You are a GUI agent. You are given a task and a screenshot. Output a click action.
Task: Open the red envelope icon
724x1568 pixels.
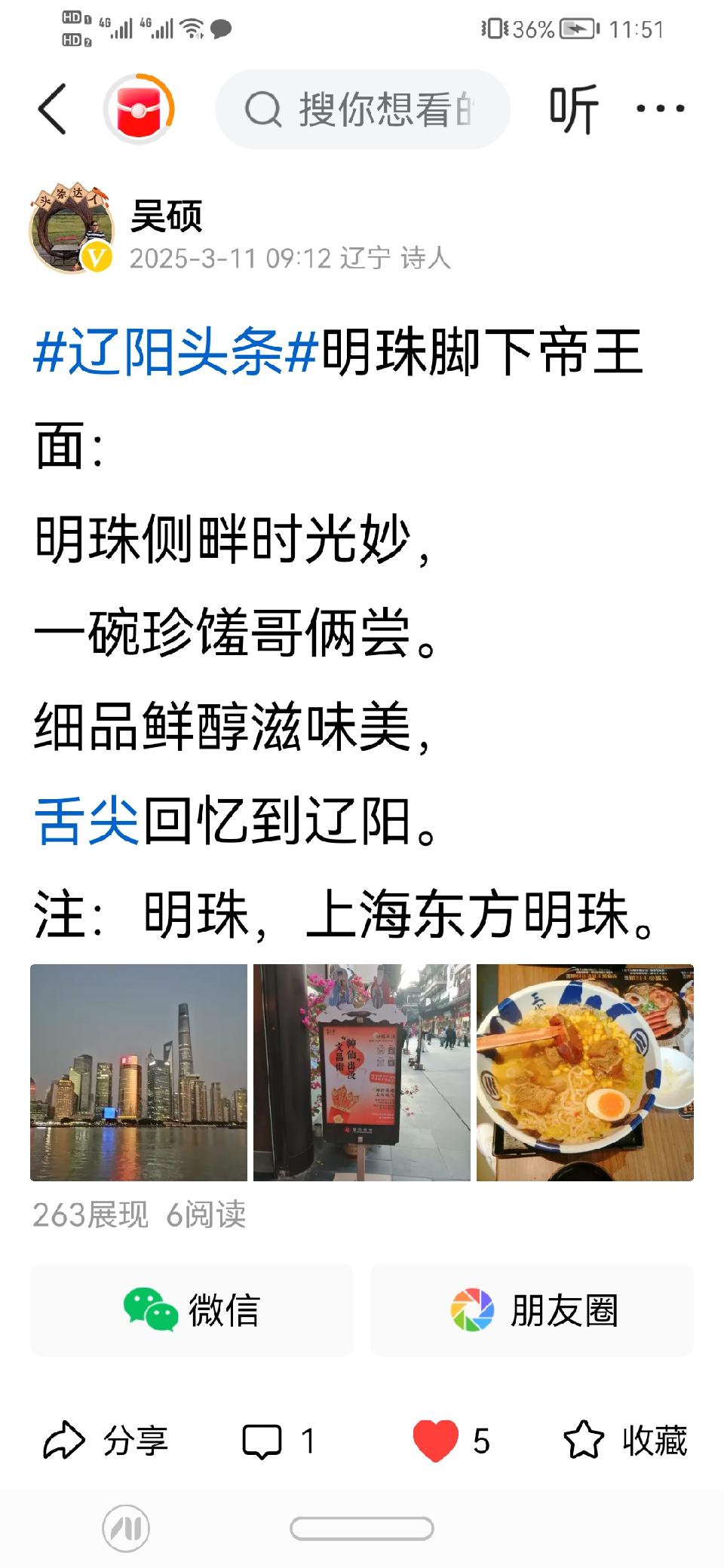point(140,109)
